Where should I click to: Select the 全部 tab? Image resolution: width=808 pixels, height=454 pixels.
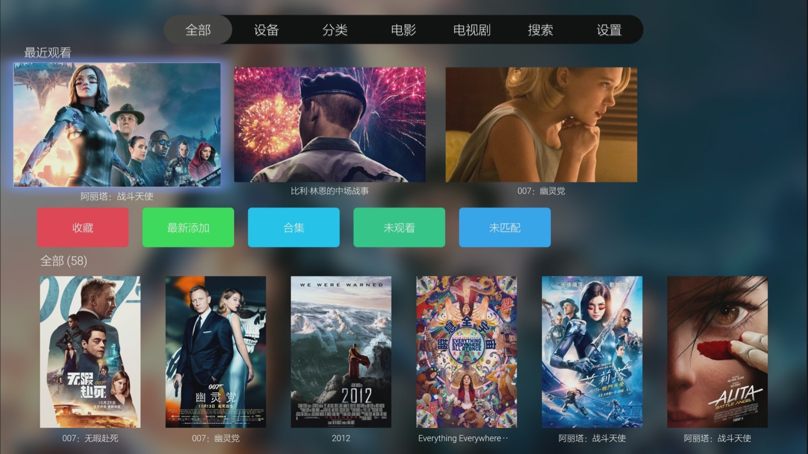point(198,30)
